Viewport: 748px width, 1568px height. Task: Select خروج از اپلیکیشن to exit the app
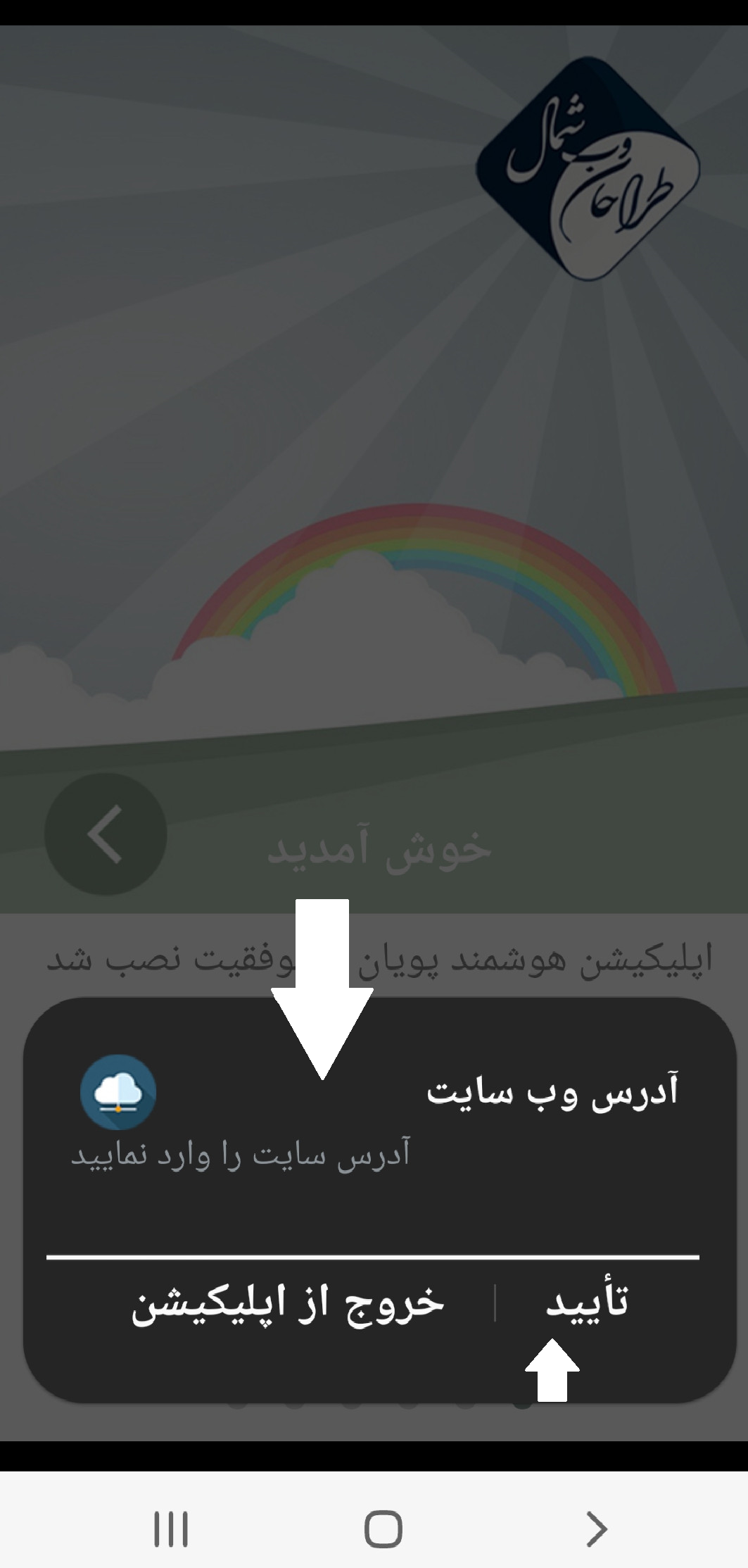pyautogui.click(x=288, y=1303)
